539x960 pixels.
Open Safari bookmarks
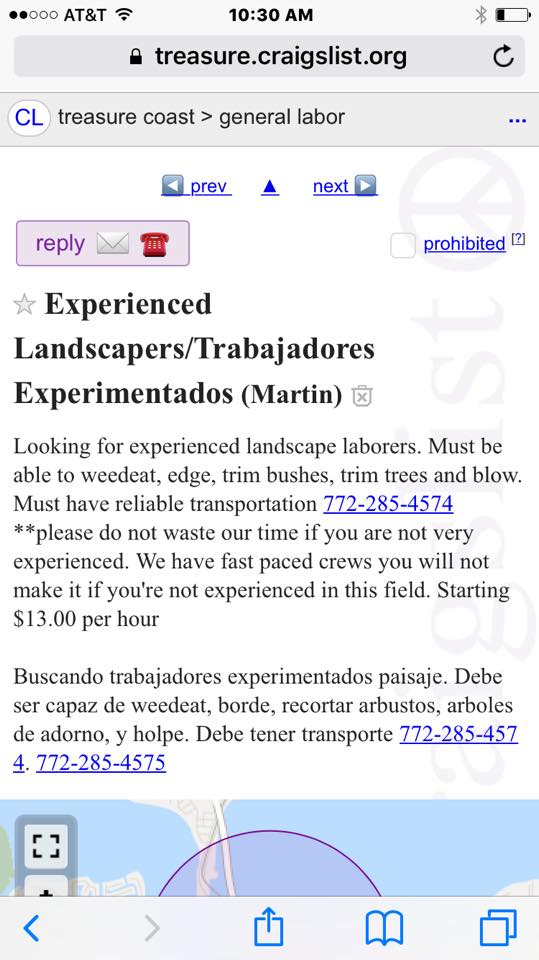click(x=384, y=929)
